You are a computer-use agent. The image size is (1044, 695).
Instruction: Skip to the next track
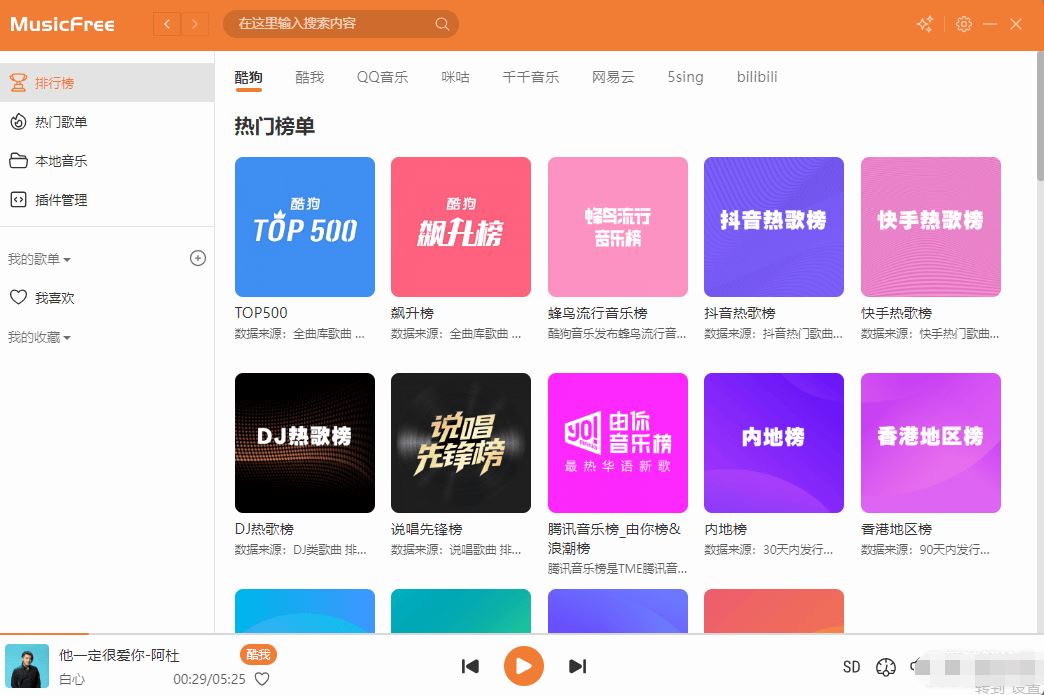pyautogui.click(x=577, y=666)
